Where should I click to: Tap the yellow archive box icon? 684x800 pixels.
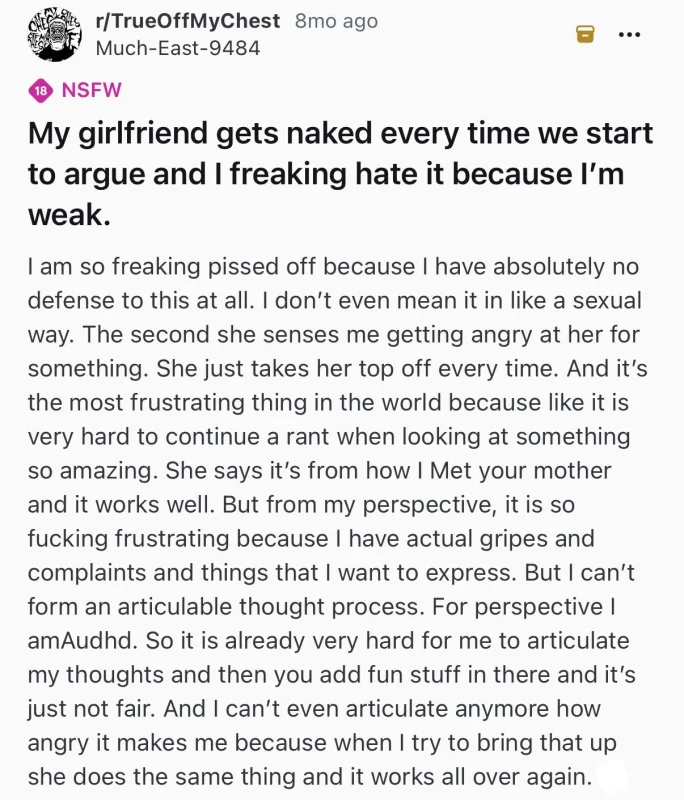pos(585,34)
